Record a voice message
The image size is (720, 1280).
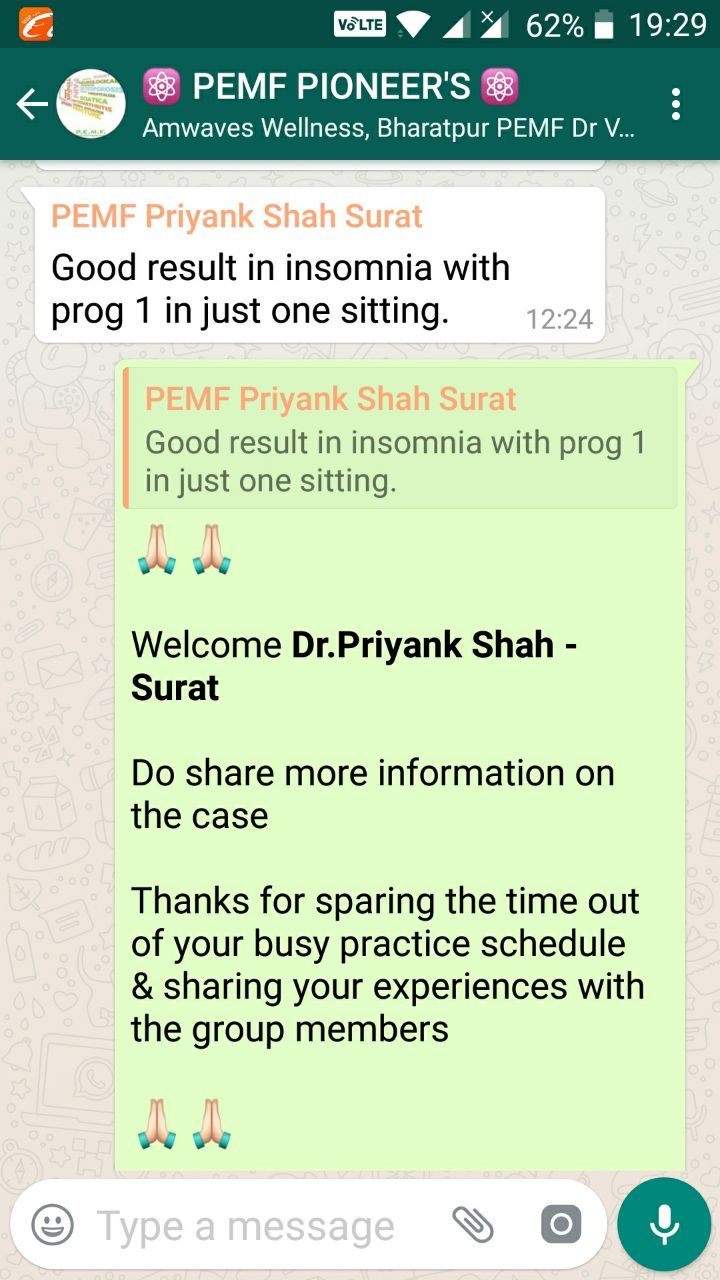pyautogui.click(x=663, y=1224)
